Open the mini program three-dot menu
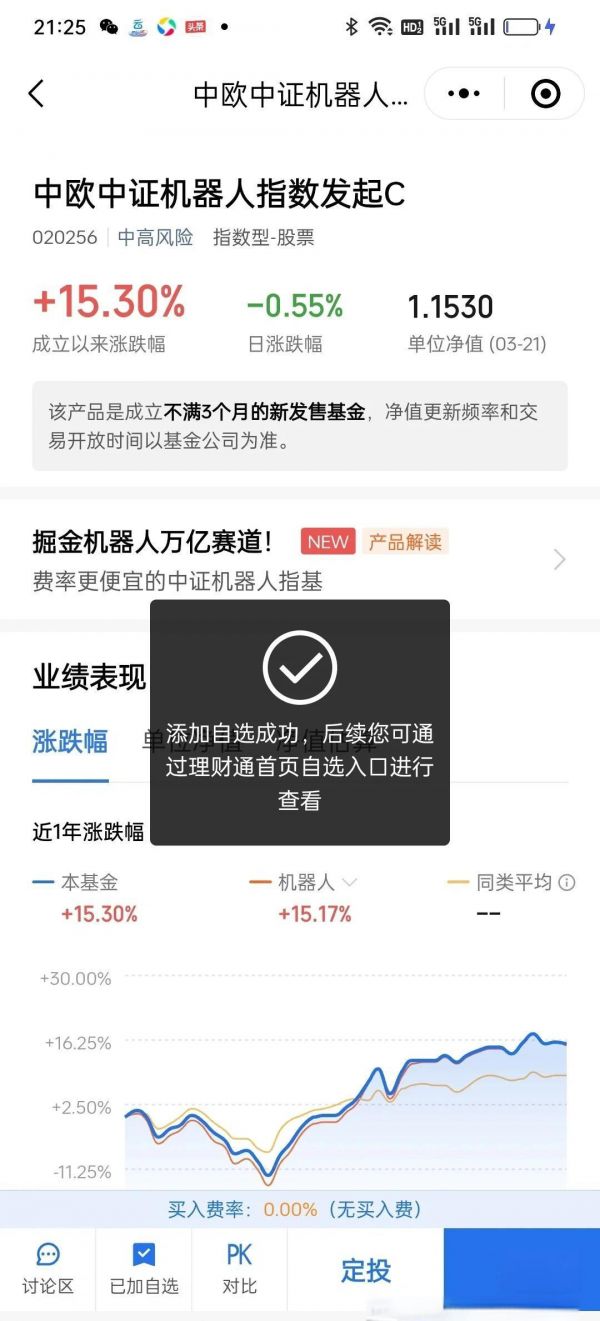 (x=464, y=94)
